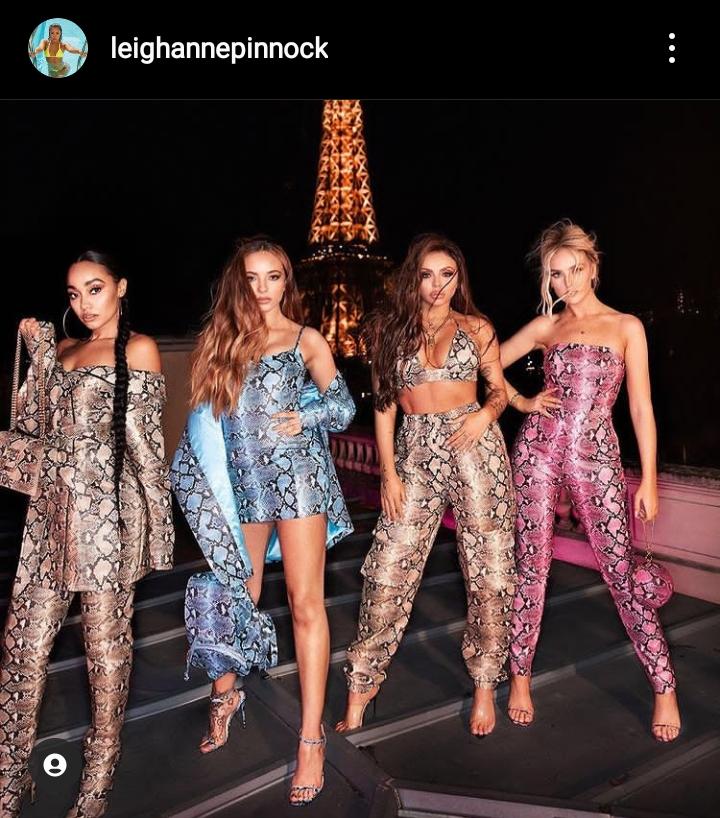Show people tagged in this photo
This screenshot has width=720, height=818.
click(55, 765)
